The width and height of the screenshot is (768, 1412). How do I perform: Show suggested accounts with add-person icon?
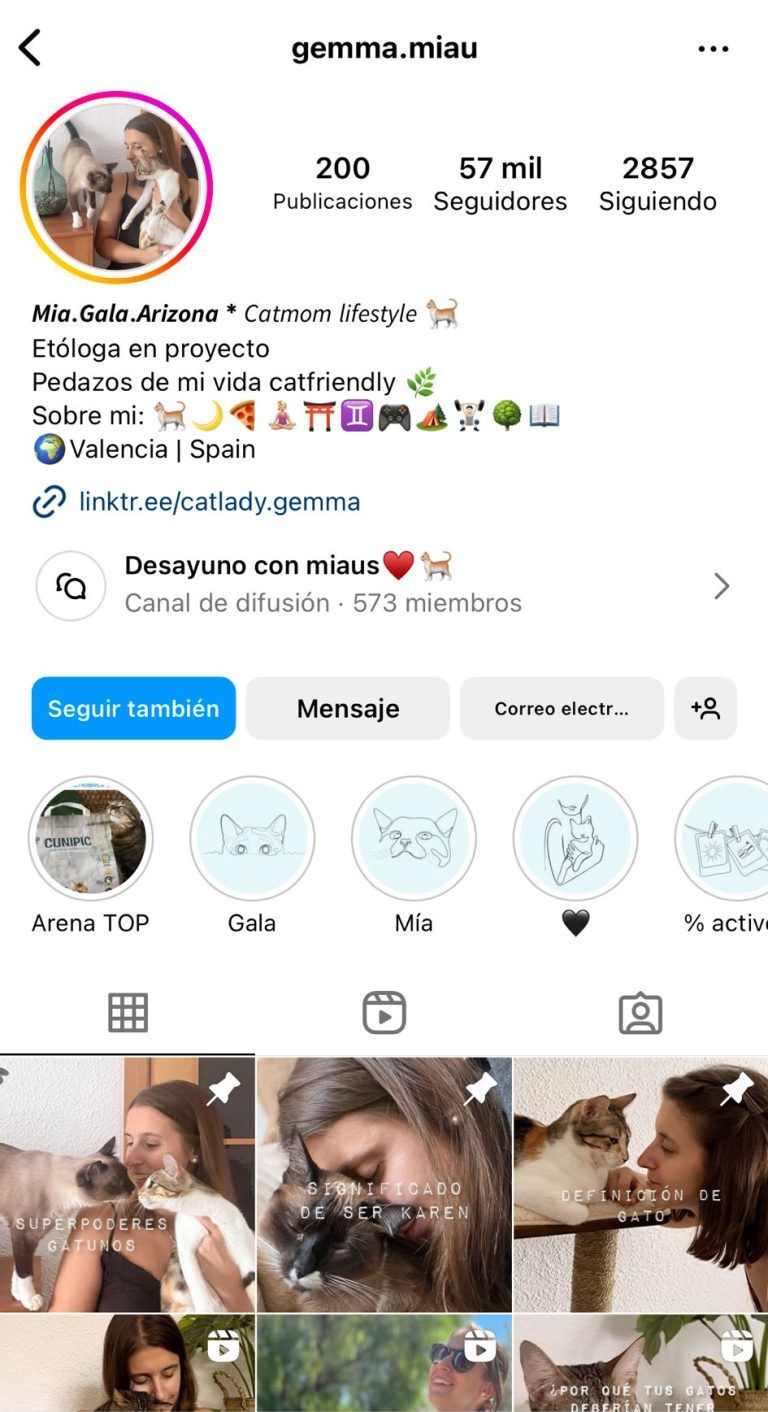[x=706, y=708]
